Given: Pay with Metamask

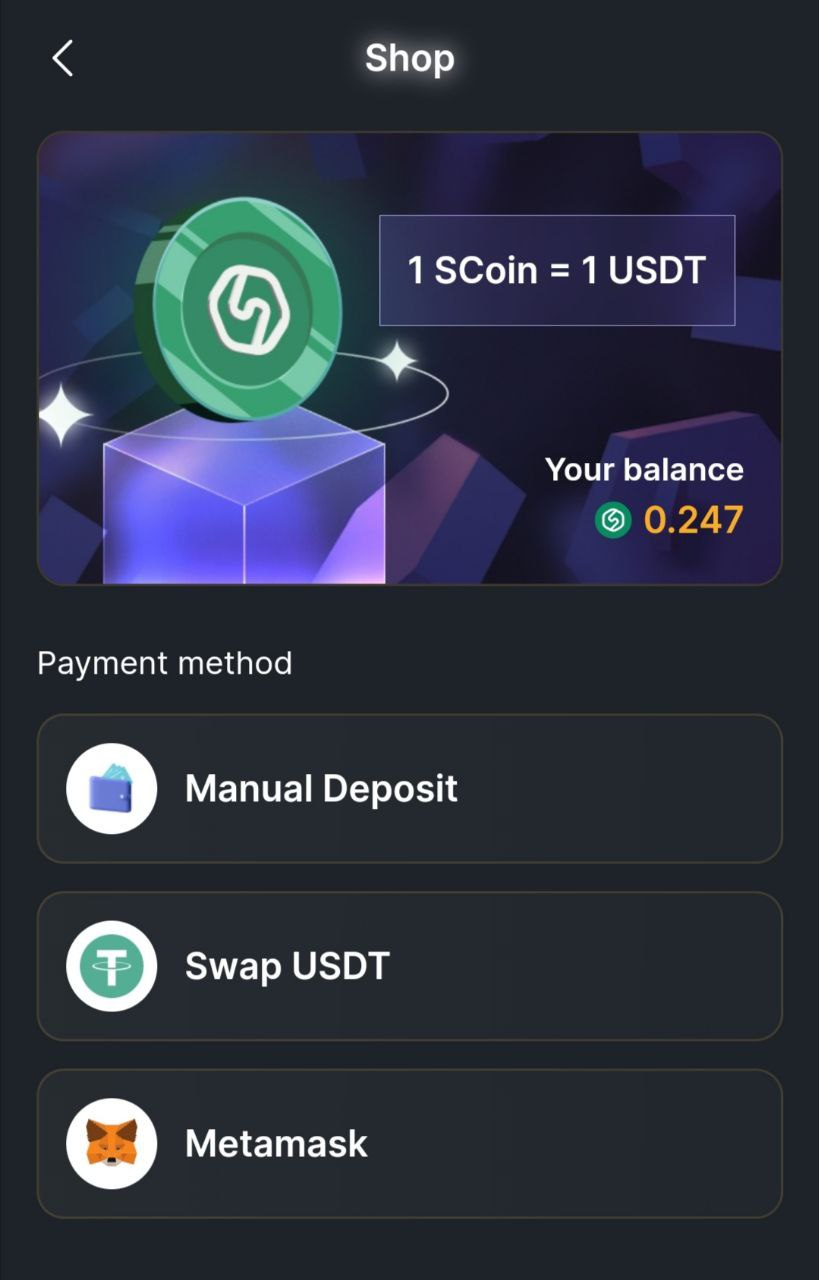Looking at the screenshot, I should click(409, 1143).
